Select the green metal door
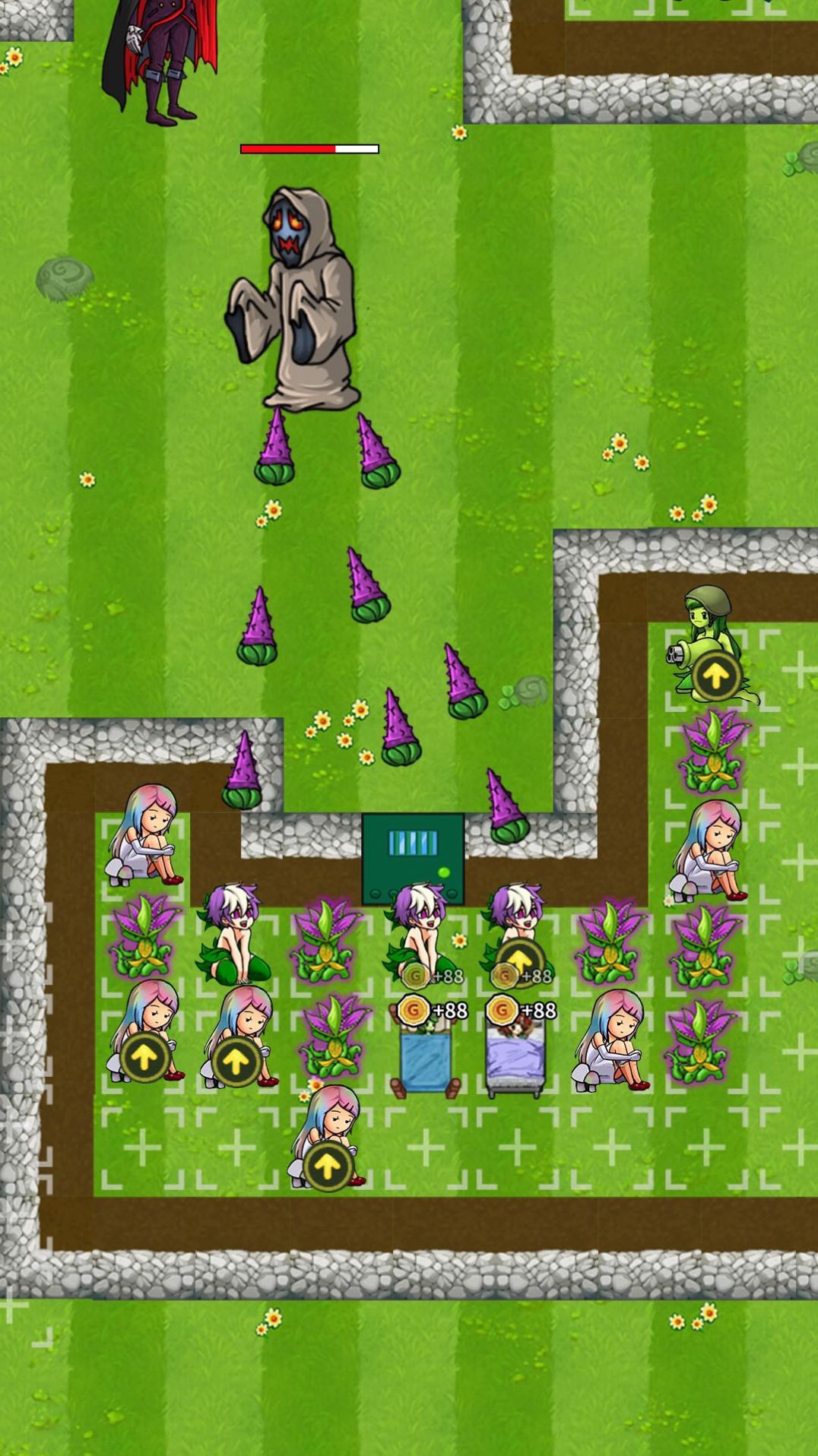818x1456 pixels. coord(413,859)
